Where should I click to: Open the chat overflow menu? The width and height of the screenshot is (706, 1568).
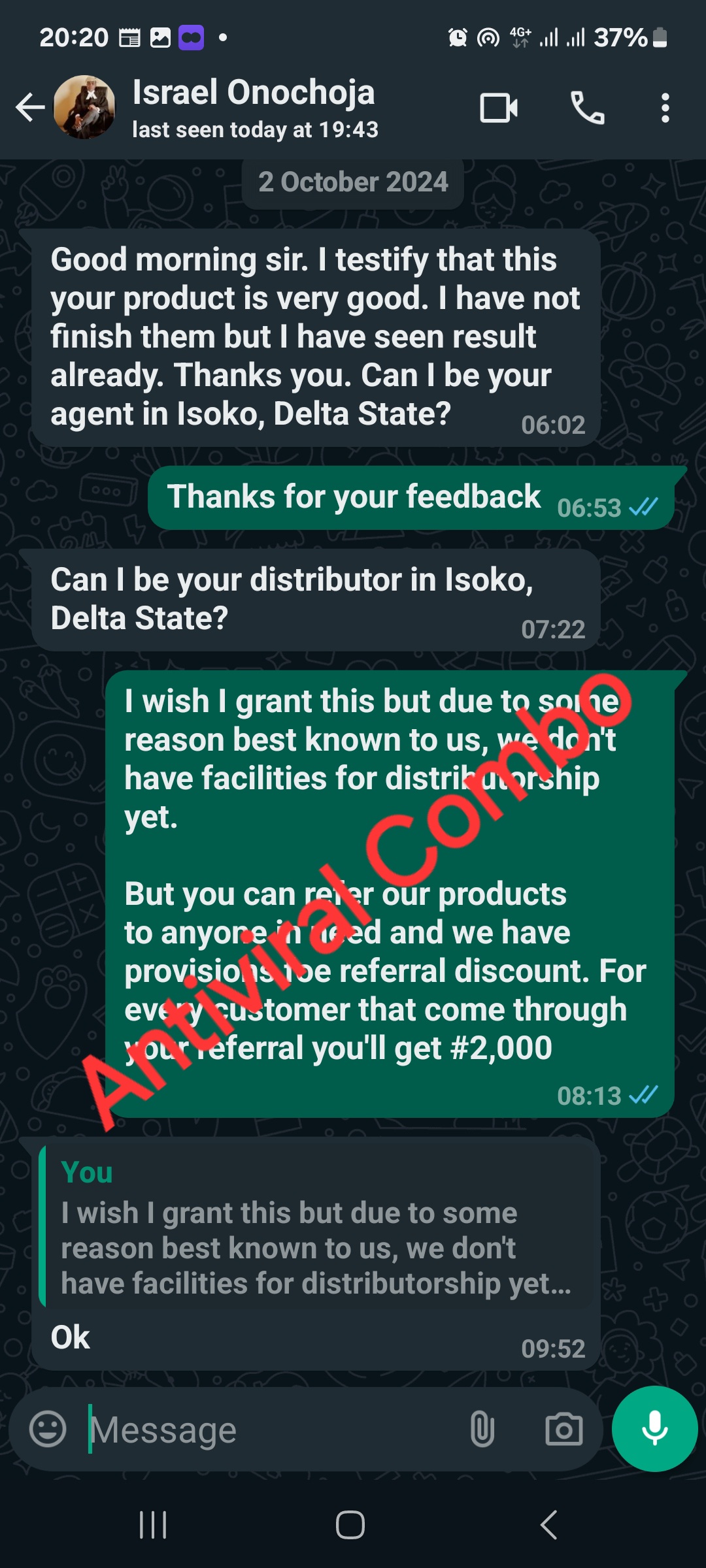pos(665,108)
